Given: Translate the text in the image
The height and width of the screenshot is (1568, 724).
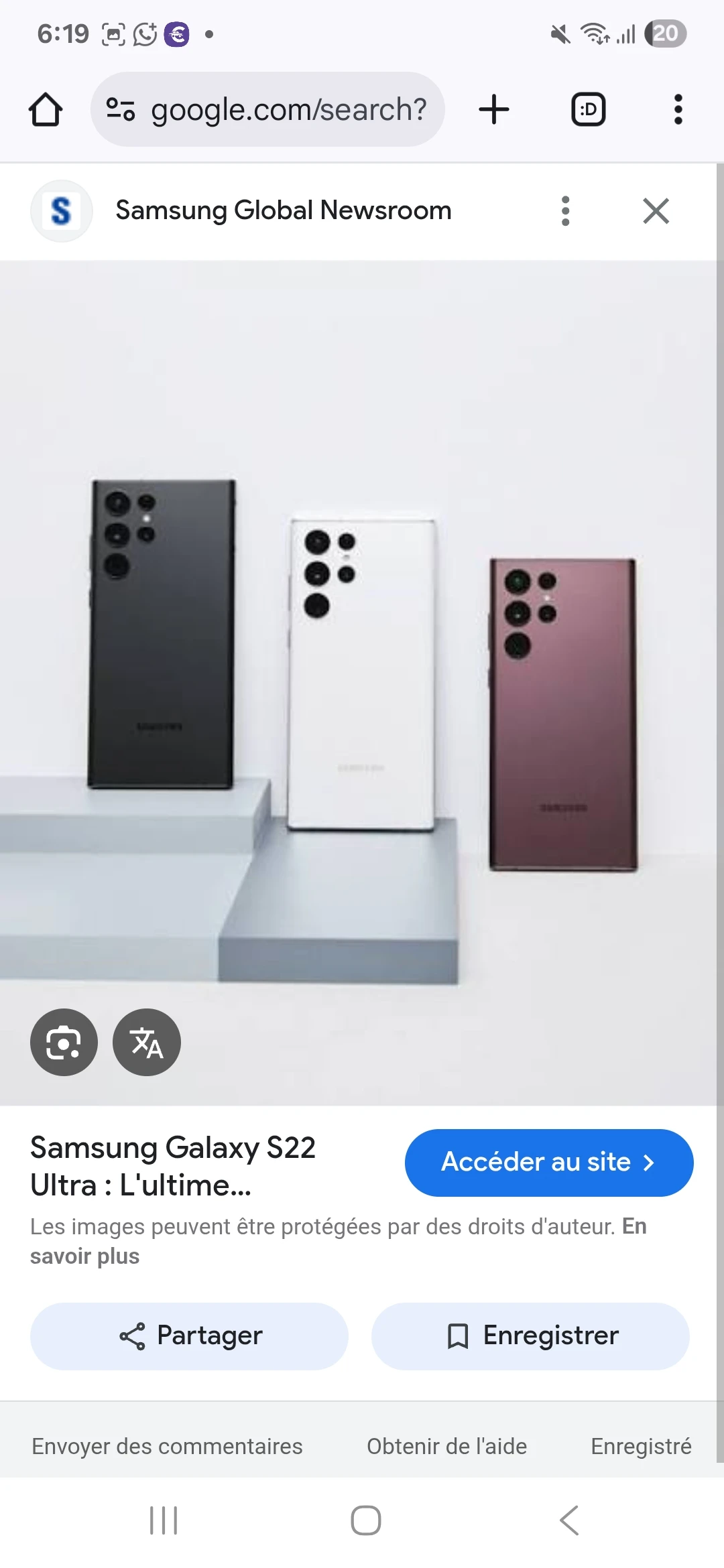Looking at the screenshot, I should 147,1042.
